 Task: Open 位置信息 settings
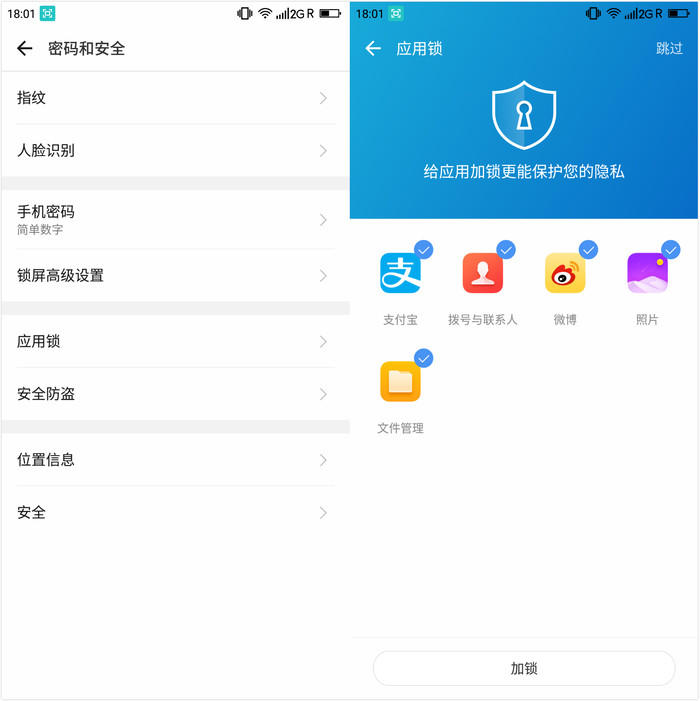coord(174,460)
